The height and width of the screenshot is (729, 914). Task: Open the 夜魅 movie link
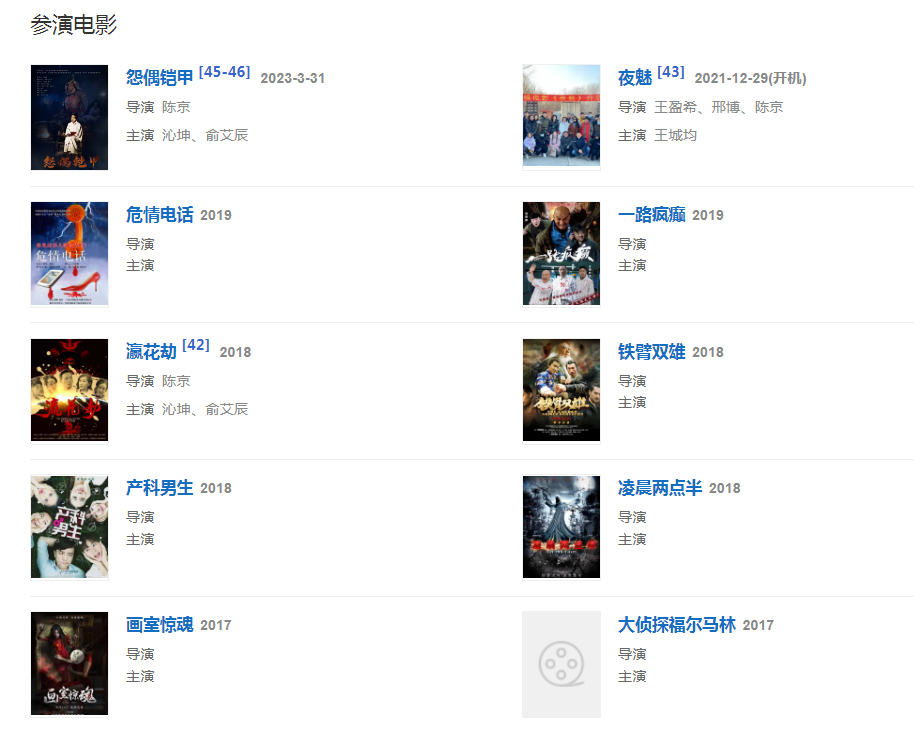point(634,78)
